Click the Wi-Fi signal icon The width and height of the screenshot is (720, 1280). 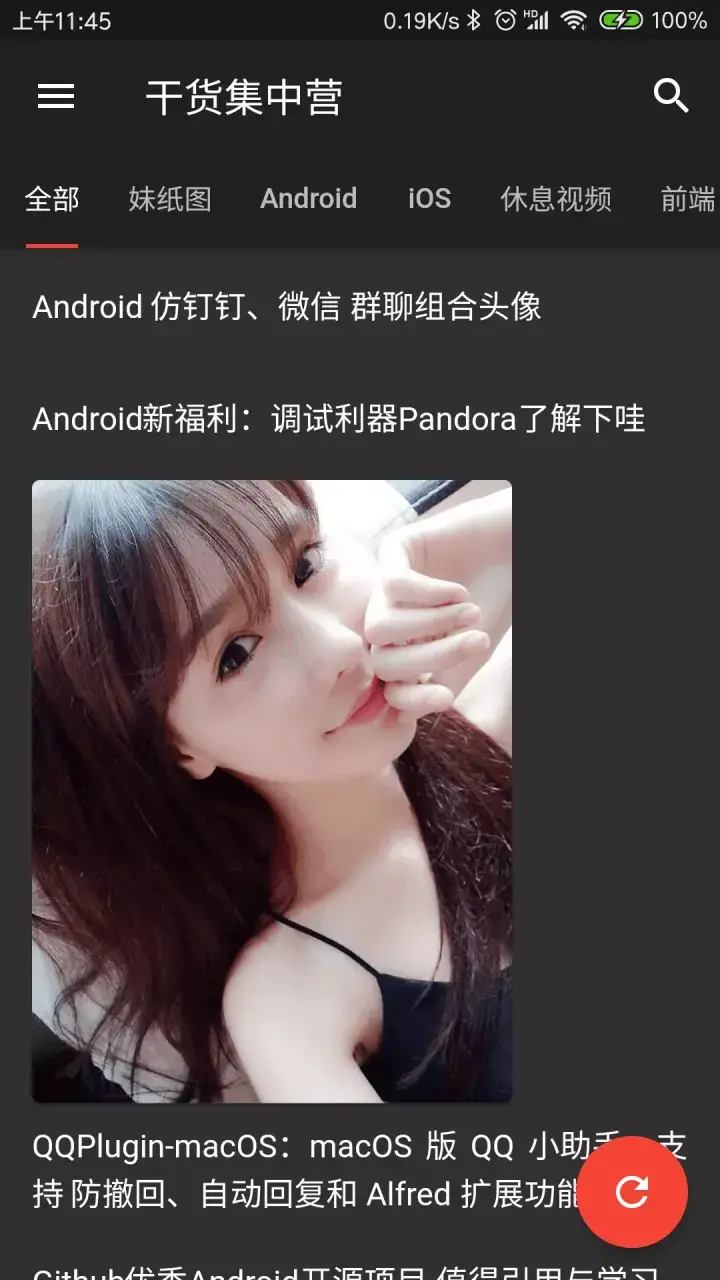click(x=573, y=20)
